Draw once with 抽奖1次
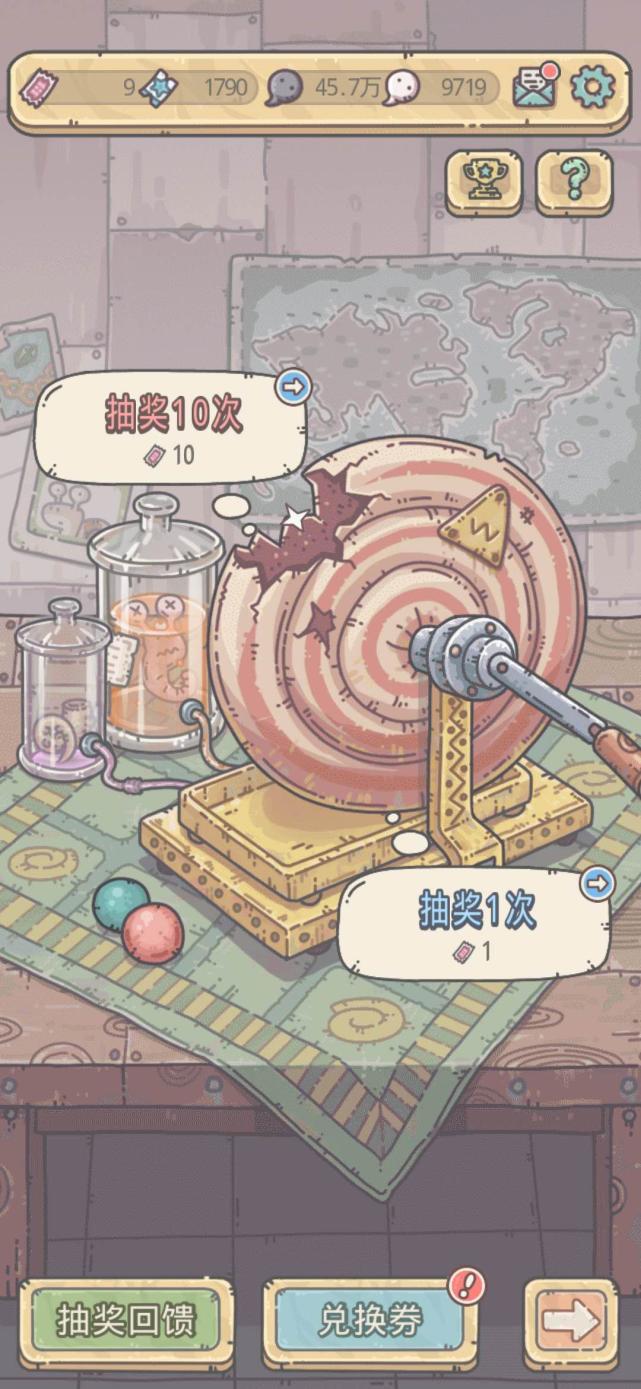 coord(475,923)
